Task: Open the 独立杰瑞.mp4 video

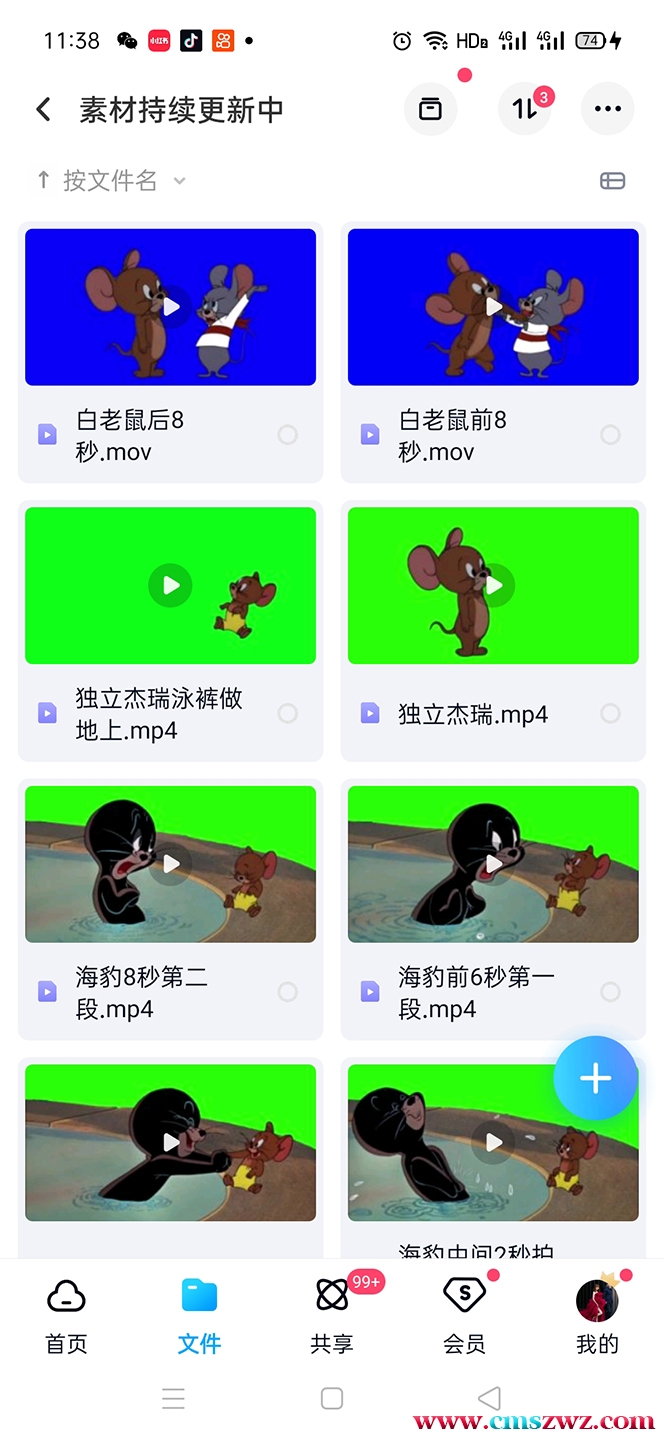Action: click(x=493, y=585)
